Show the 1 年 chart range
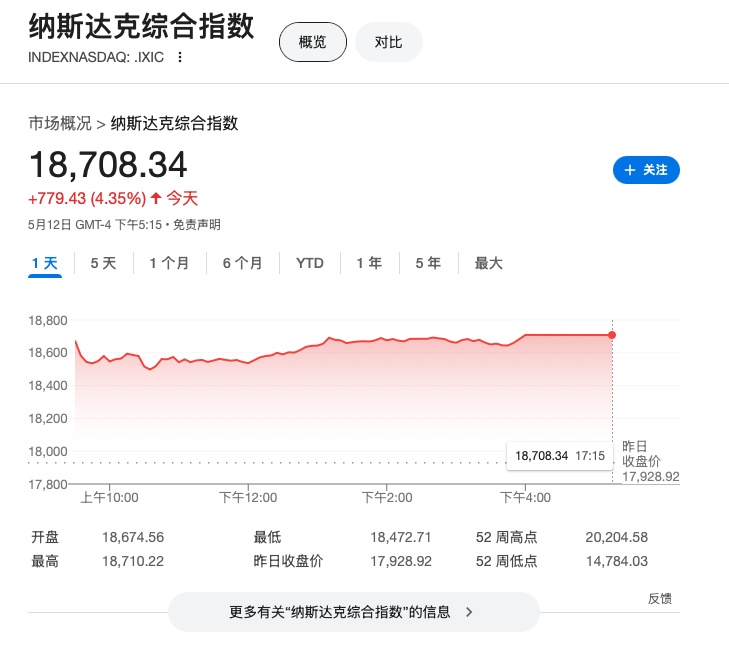Viewport: 729px width, 648px height. tap(369, 263)
